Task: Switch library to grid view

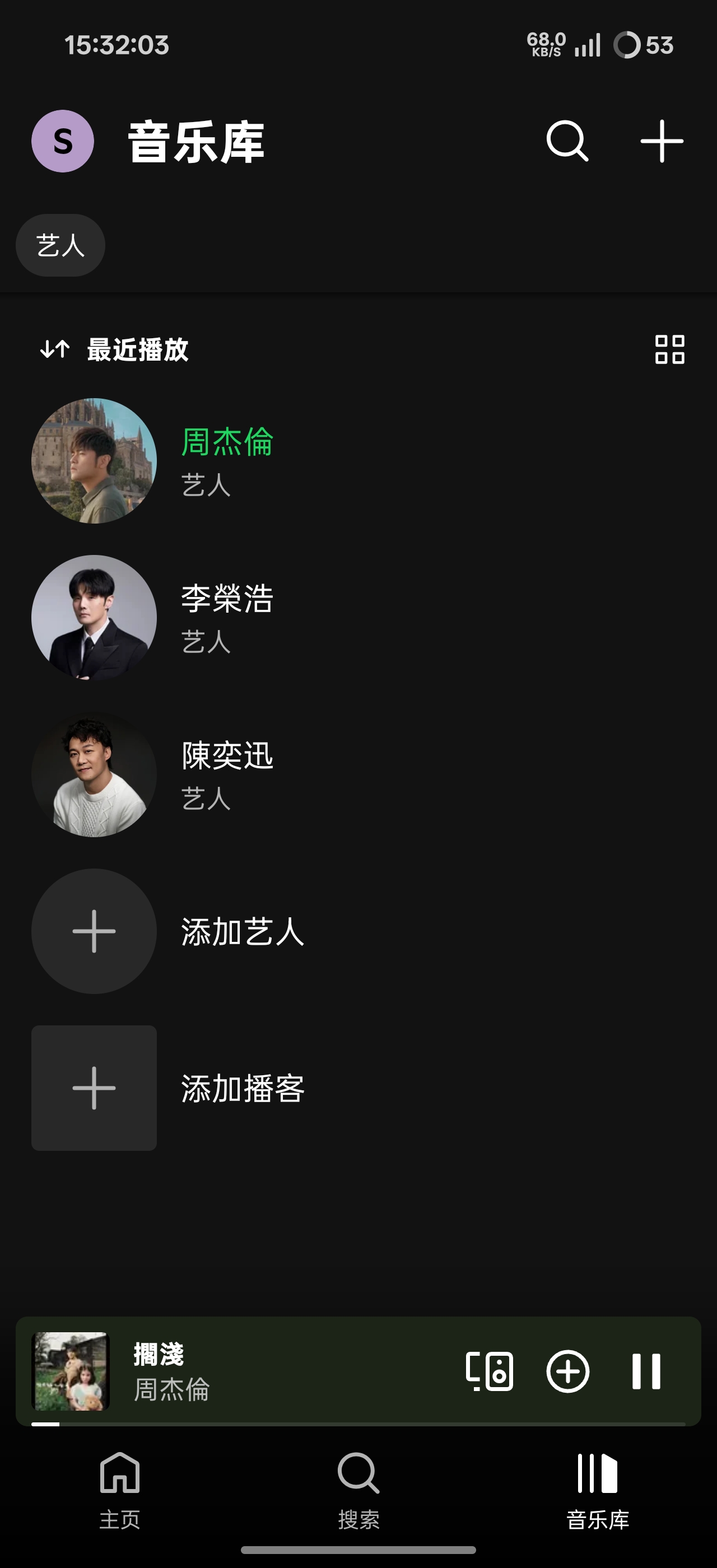Action: (x=669, y=349)
